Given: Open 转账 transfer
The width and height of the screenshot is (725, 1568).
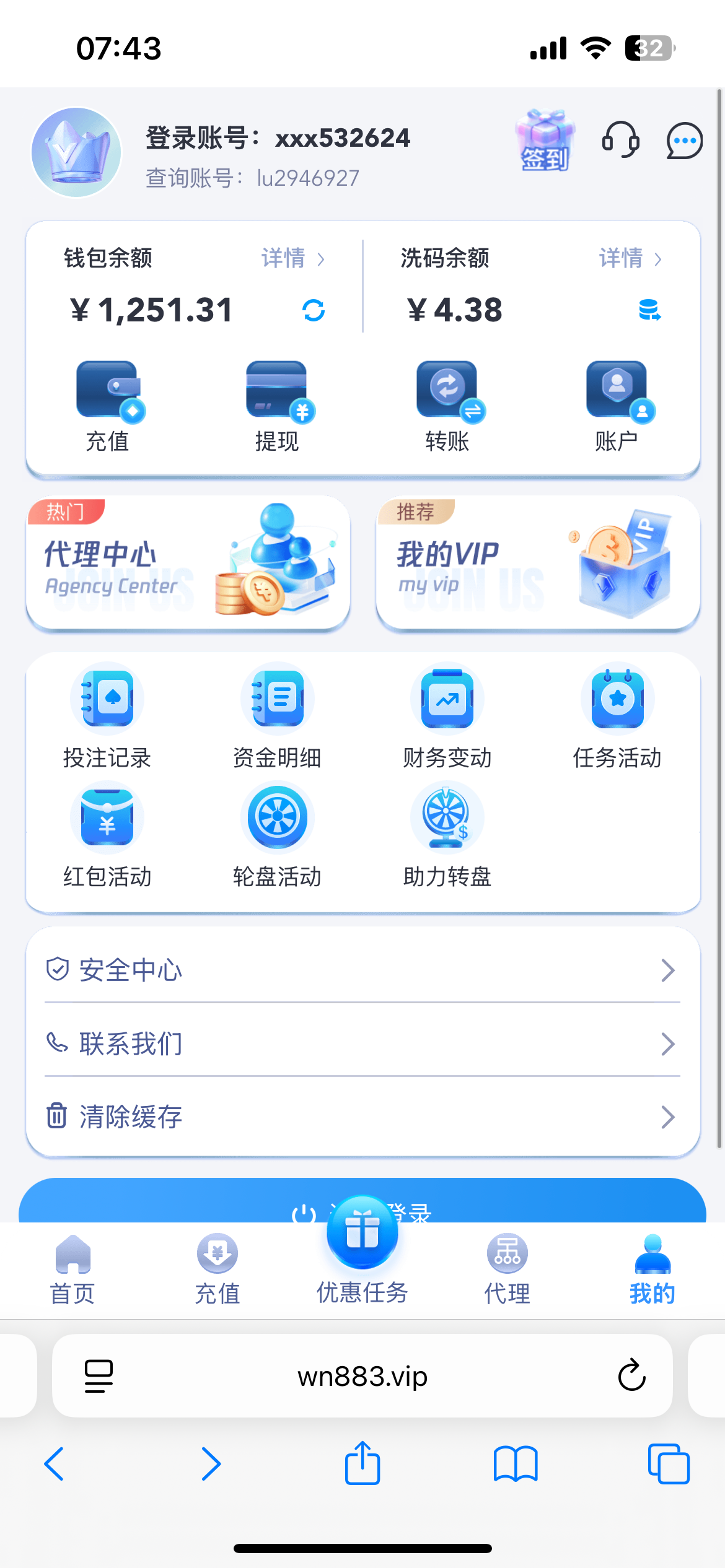Looking at the screenshot, I should click(447, 406).
